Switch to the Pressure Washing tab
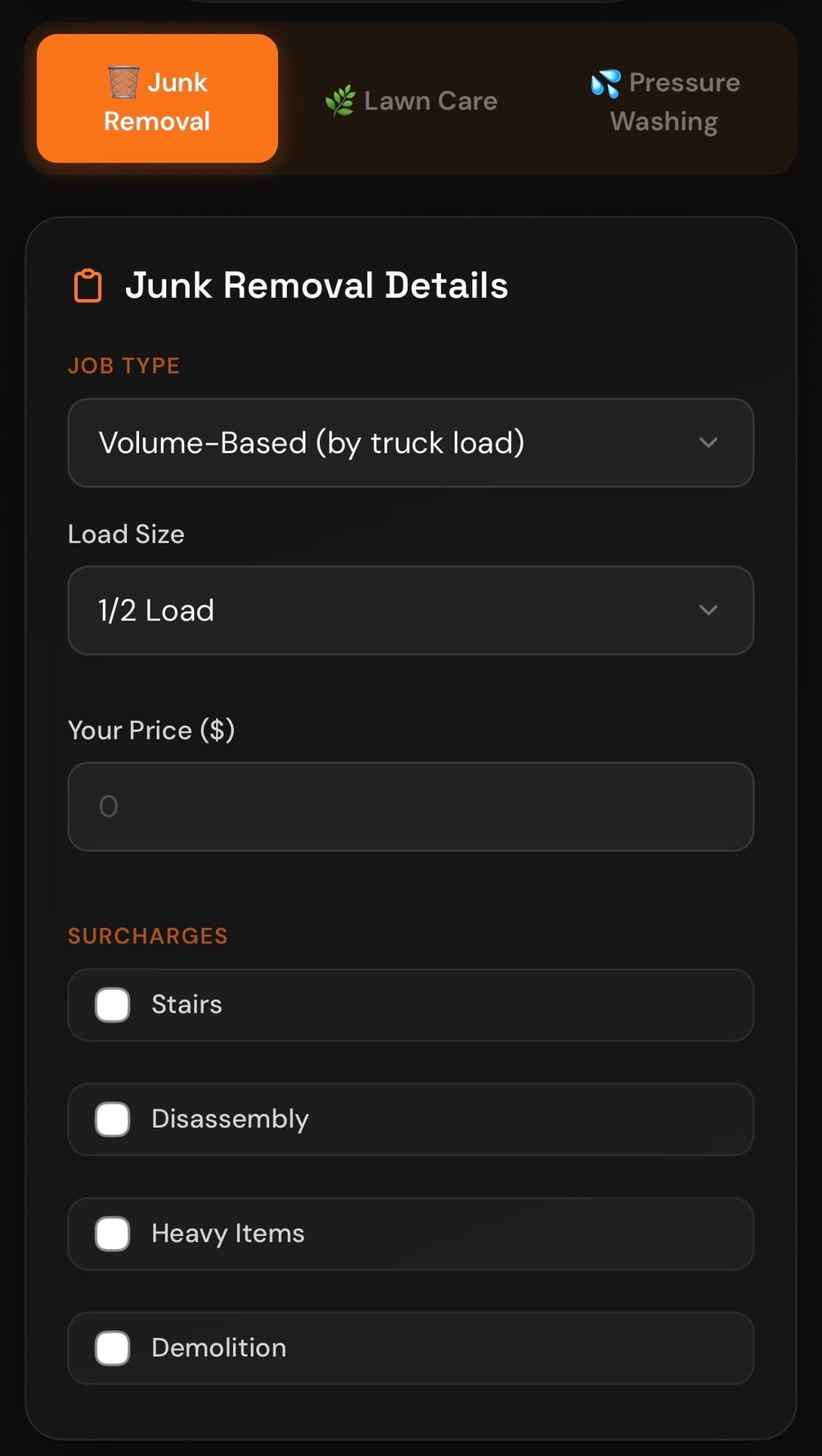Screen dimensions: 822x1456 click(664, 101)
